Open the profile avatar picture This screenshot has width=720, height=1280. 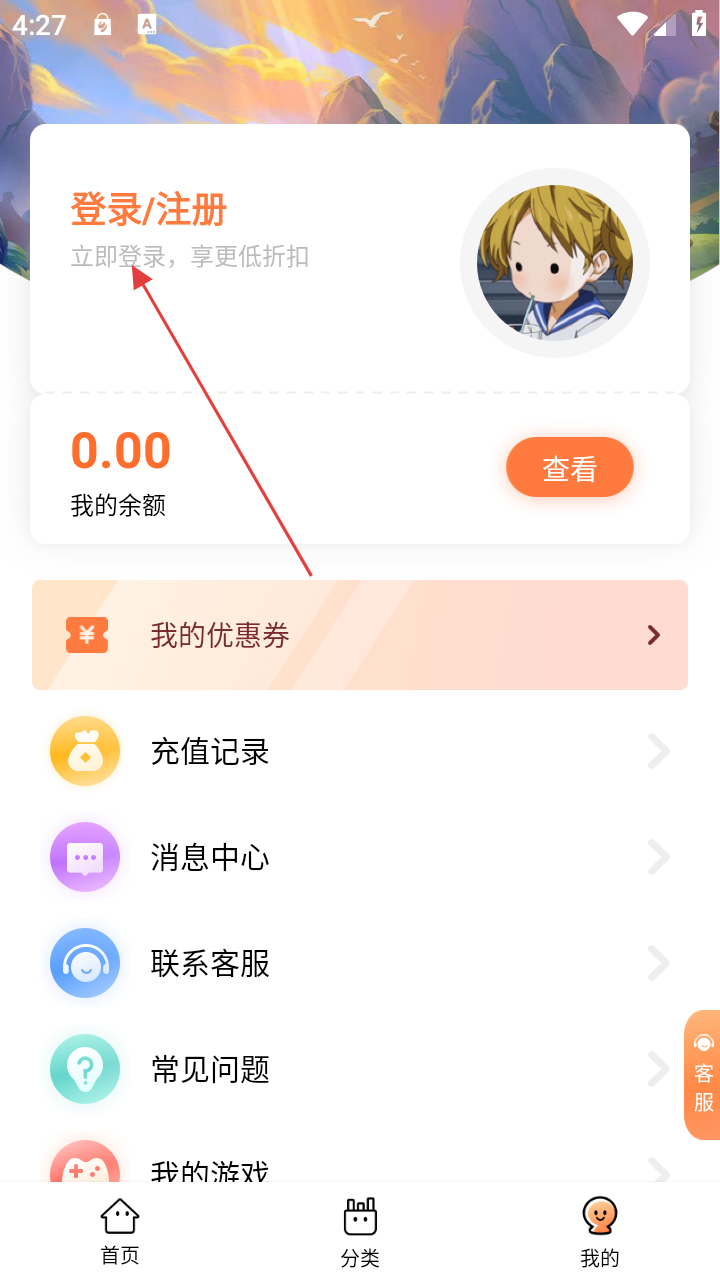tap(555, 262)
